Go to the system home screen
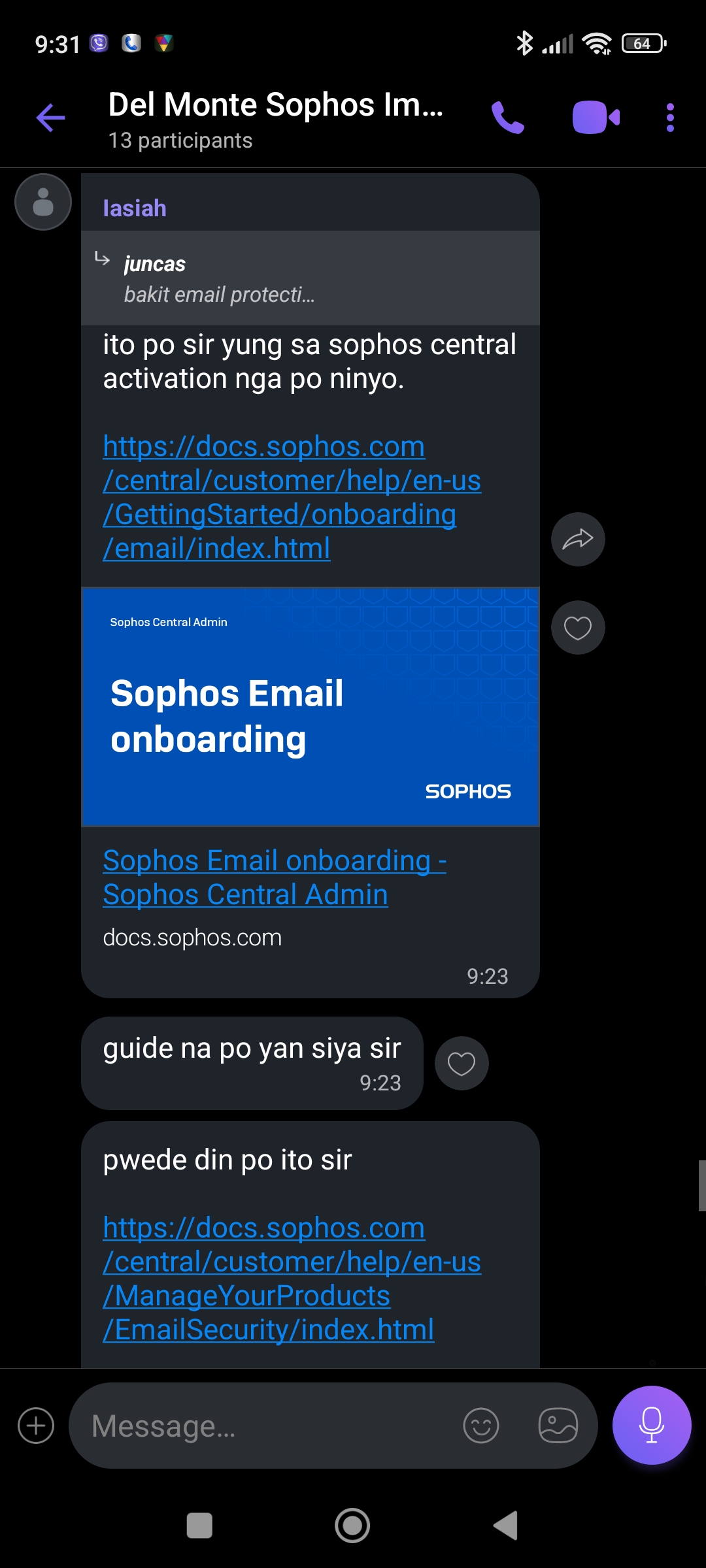This screenshot has height=1568, width=706. click(x=352, y=1526)
